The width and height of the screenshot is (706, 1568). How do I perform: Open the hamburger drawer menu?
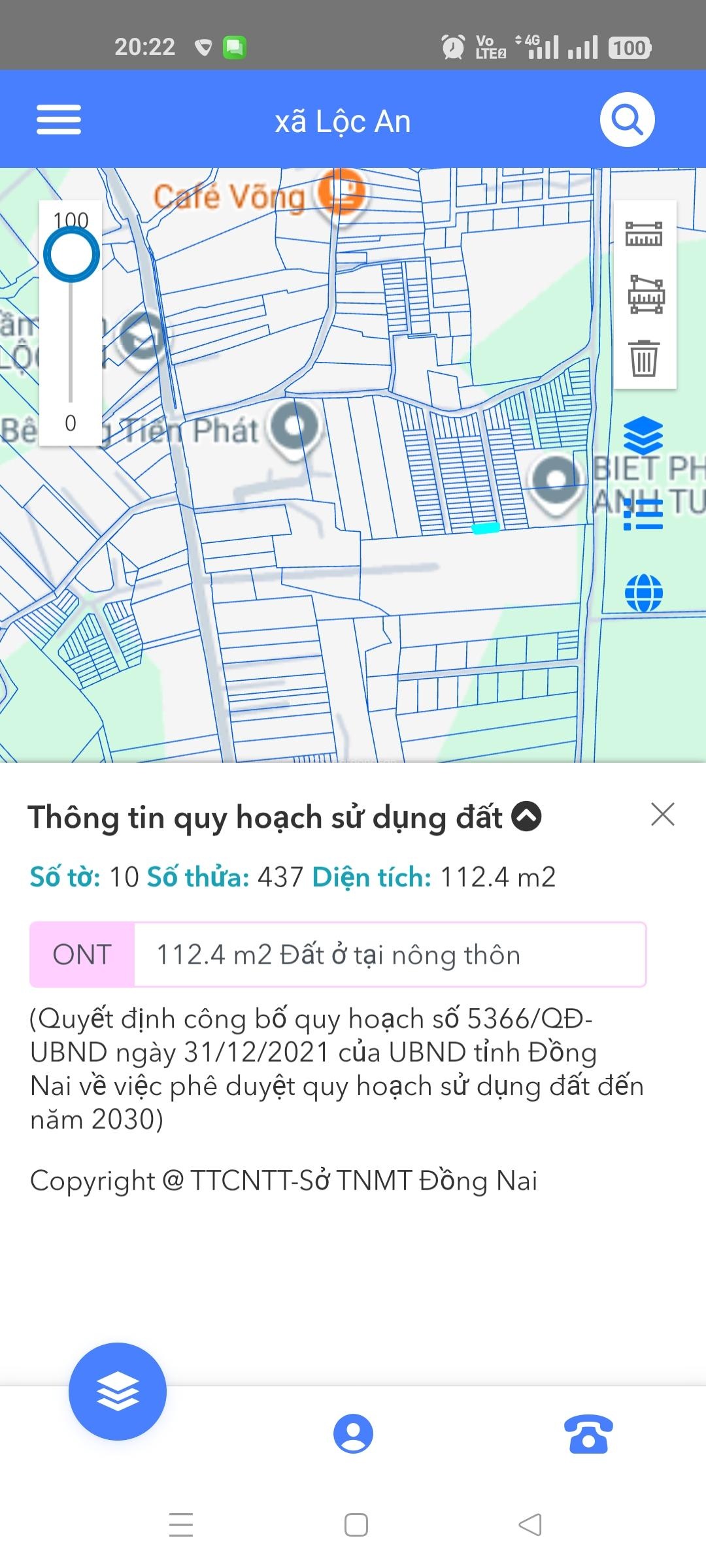[59, 120]
